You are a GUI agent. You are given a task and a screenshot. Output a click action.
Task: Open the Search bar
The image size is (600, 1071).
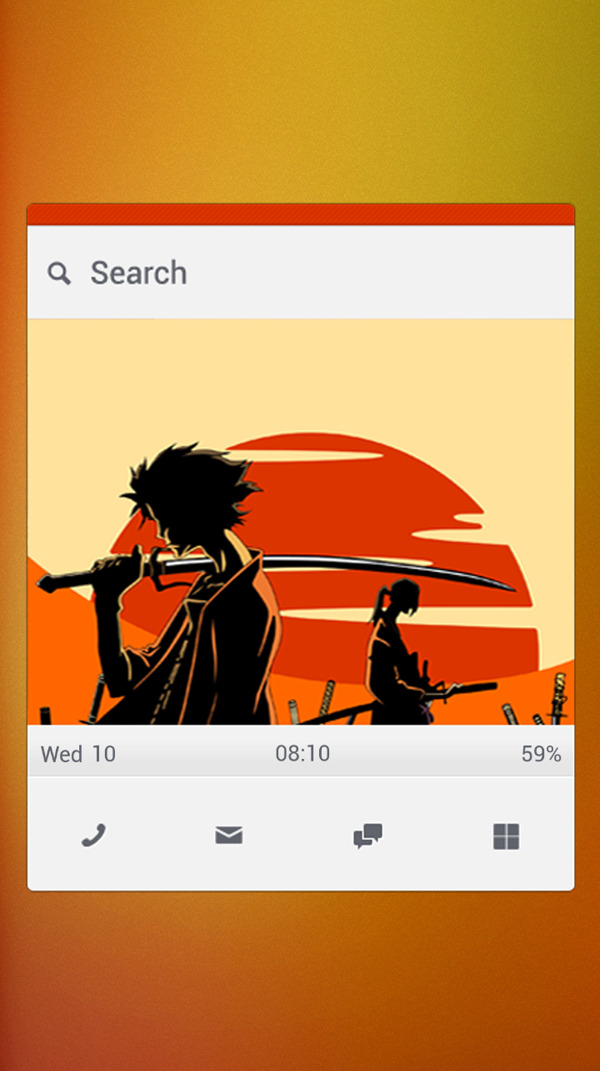(300, 273)
